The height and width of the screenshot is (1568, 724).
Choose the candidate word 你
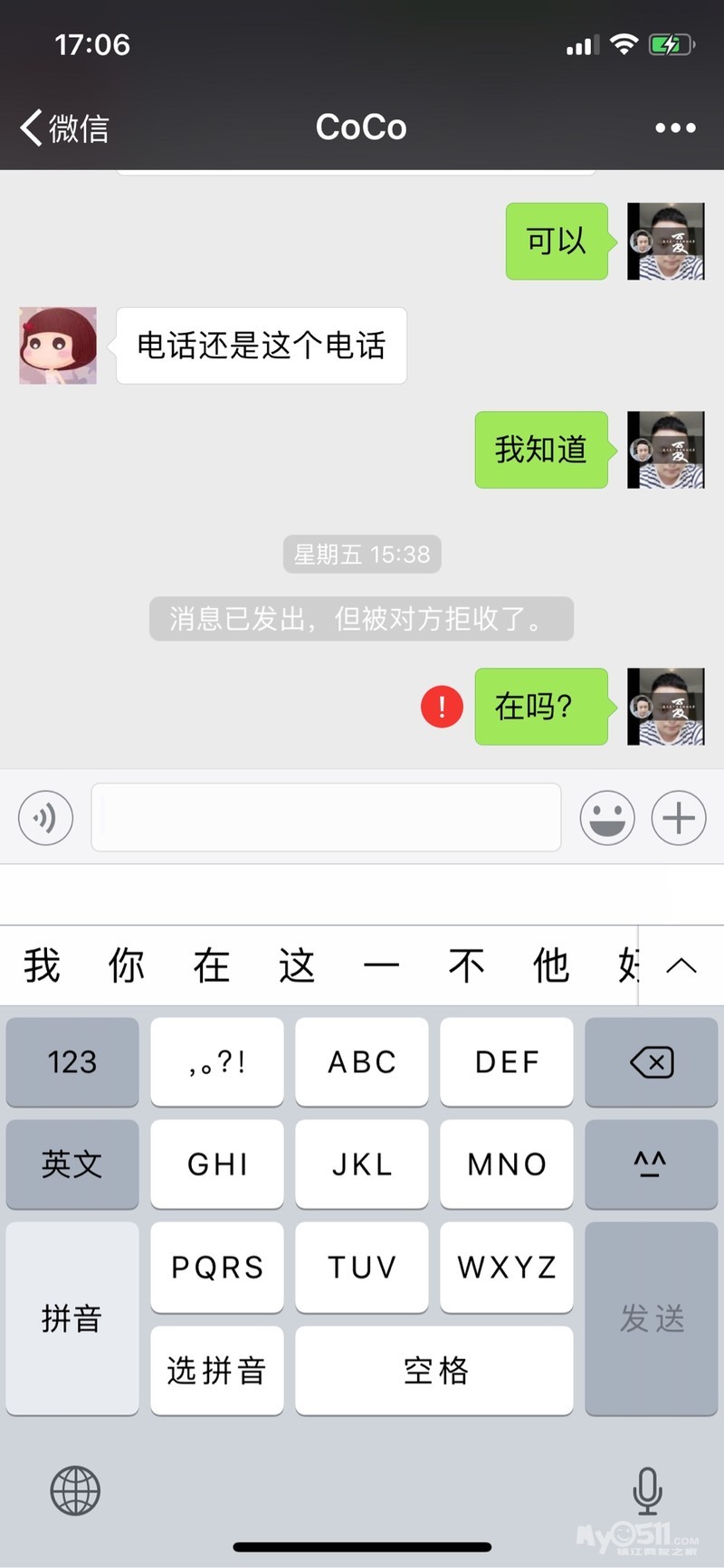point(127,965)
